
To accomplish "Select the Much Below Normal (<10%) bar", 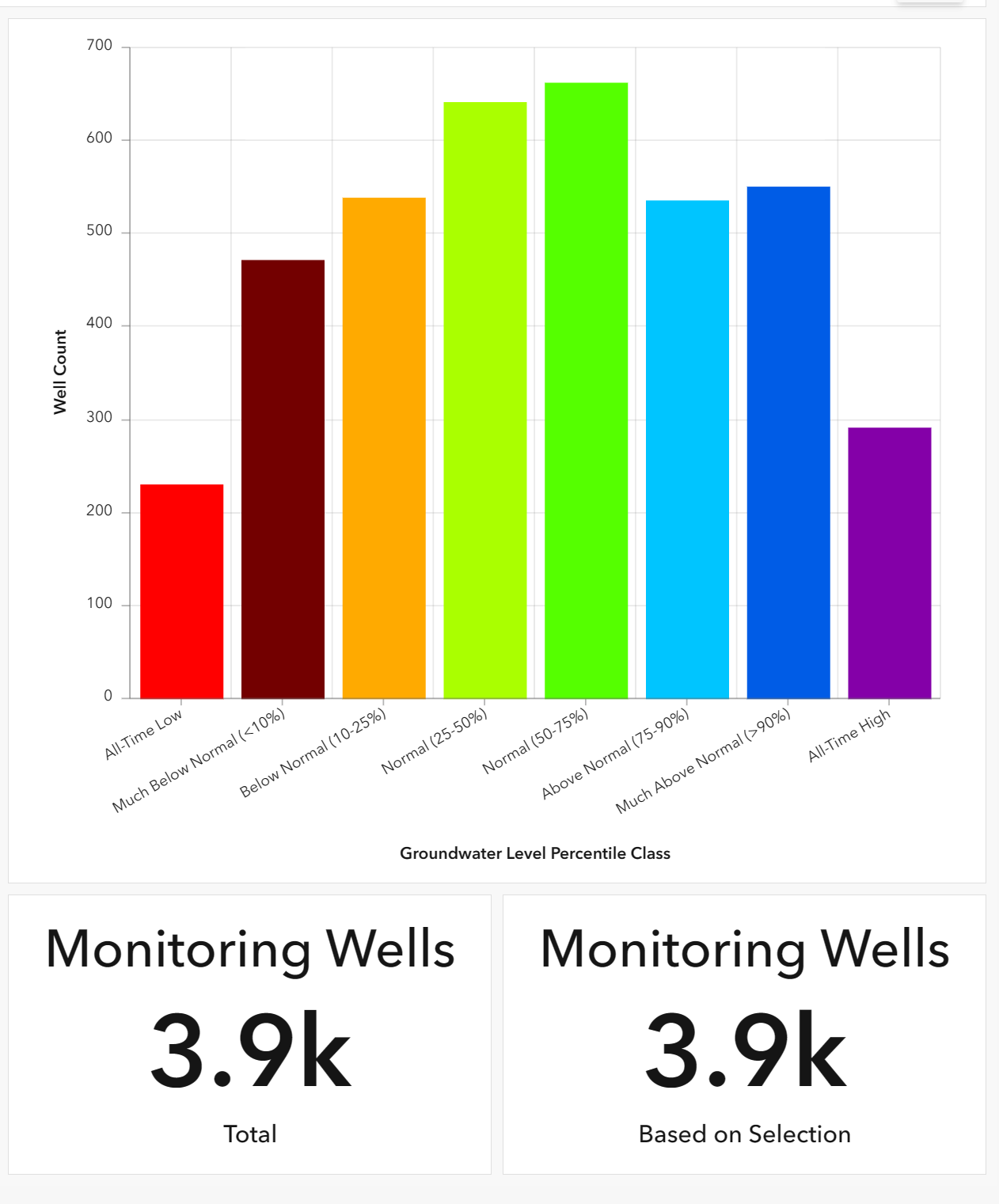I will 283,479.
